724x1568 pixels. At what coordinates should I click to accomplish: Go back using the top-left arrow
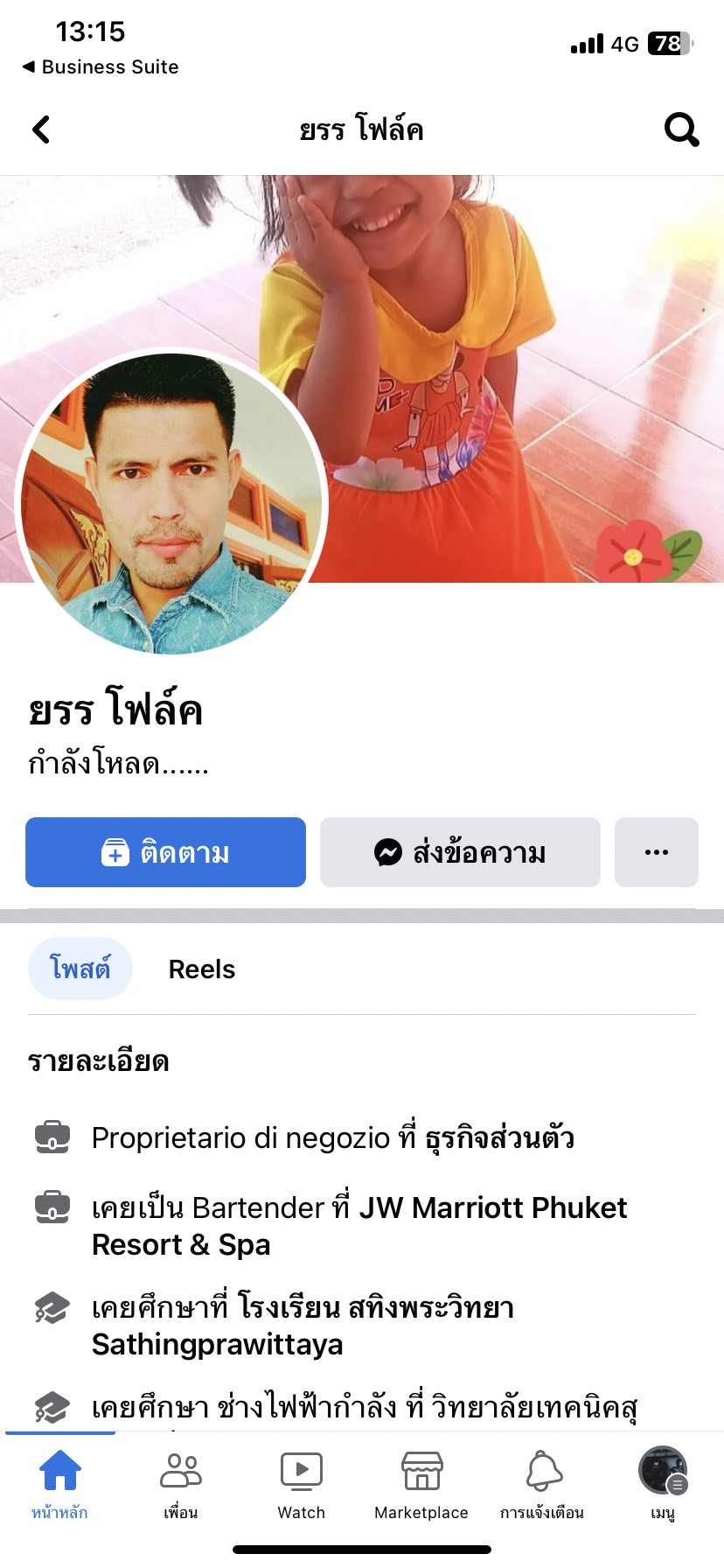(x=41, y=129)
